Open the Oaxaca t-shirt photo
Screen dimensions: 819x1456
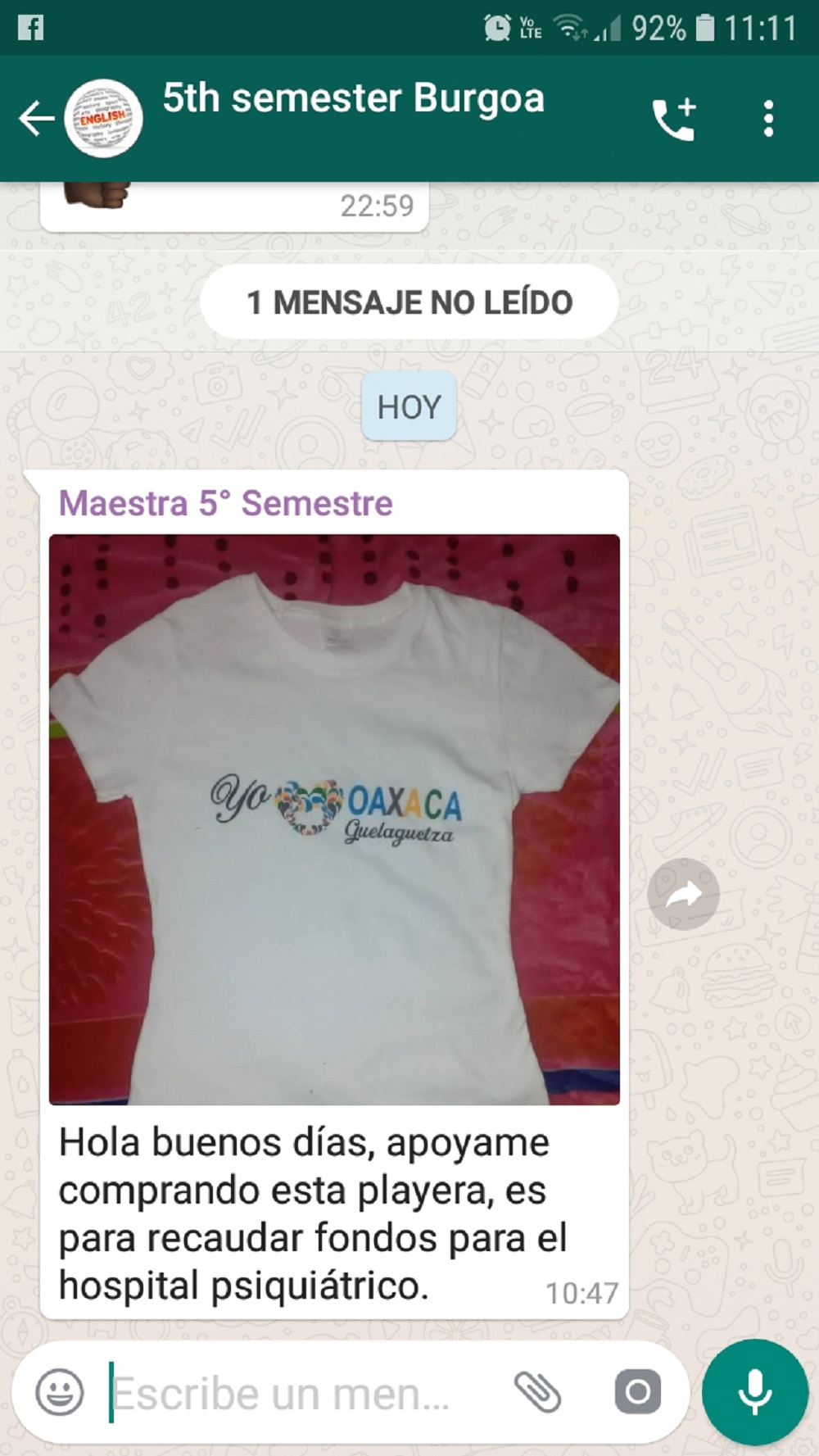[x=334, y=819]
